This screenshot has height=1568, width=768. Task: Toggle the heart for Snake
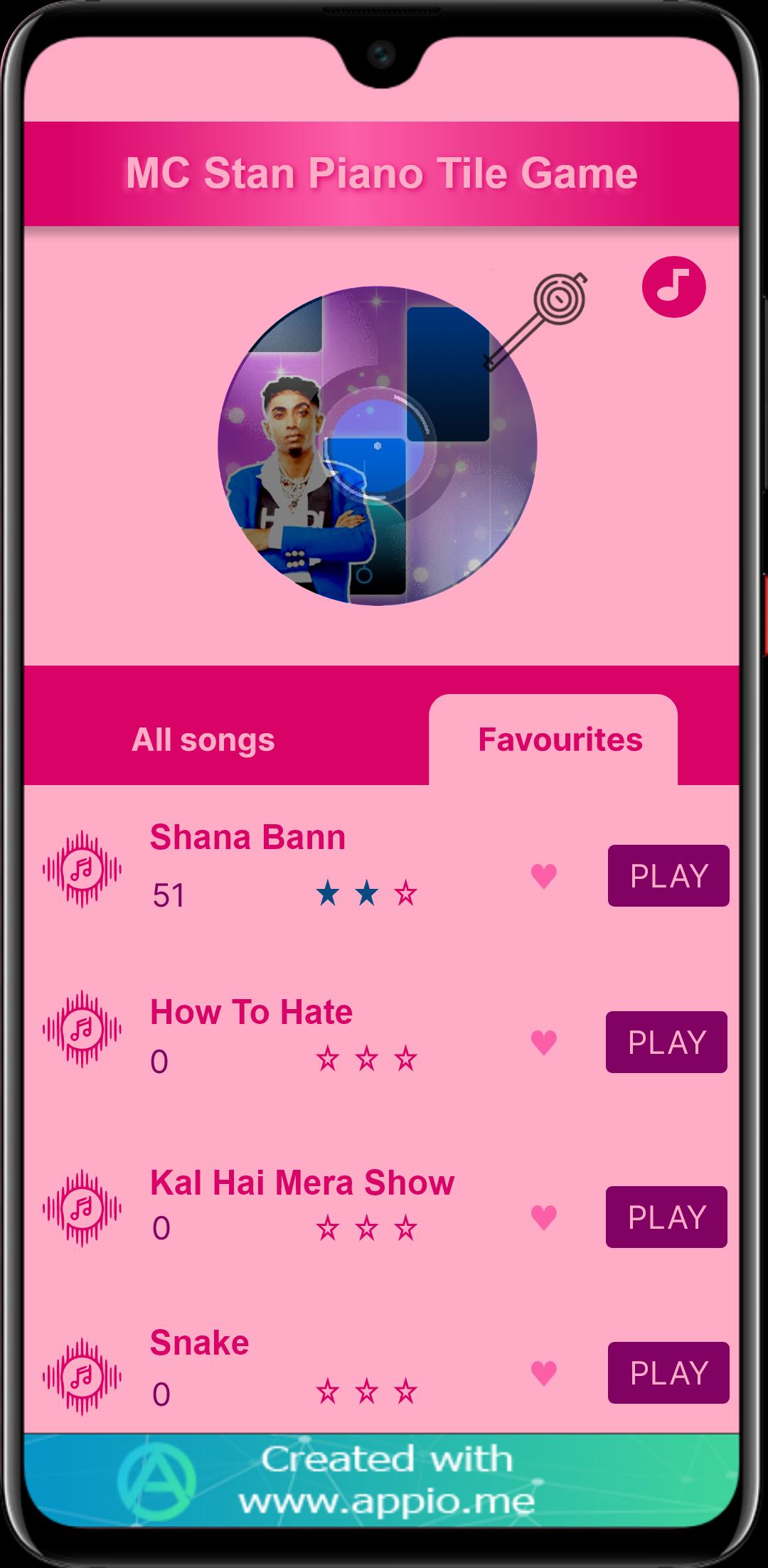coord(544,1373)
